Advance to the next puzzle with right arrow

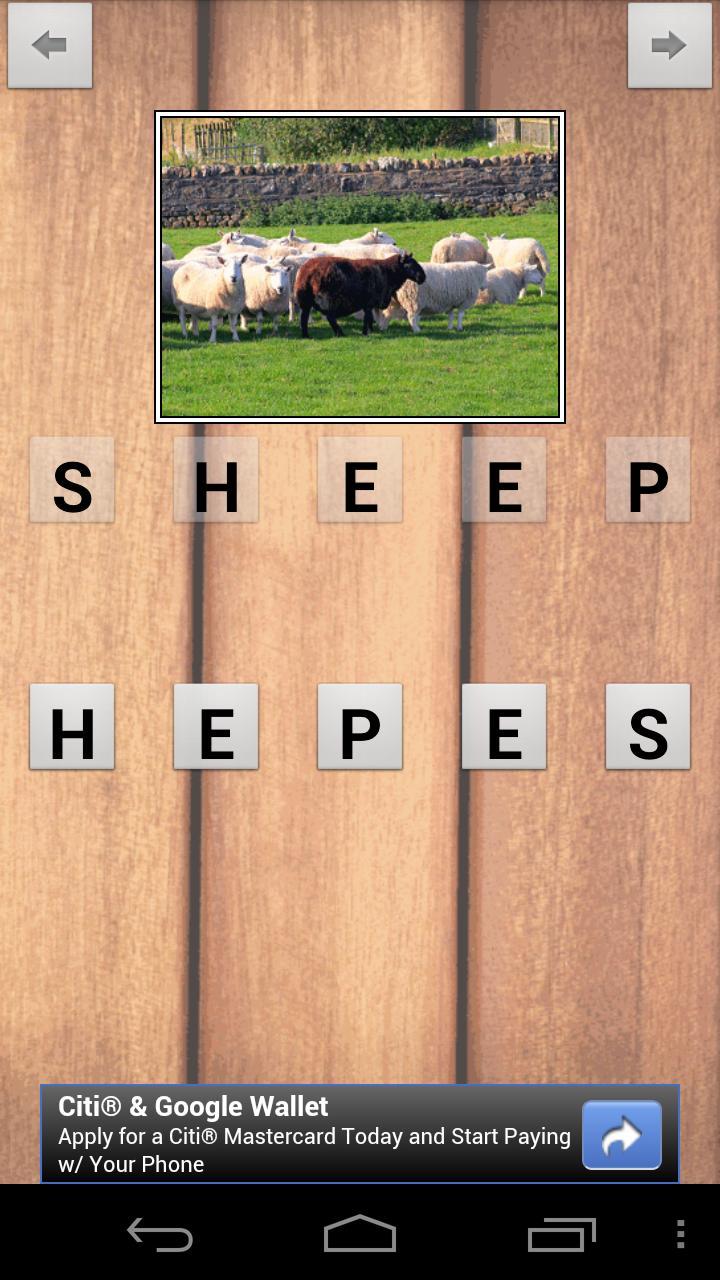pyautogui.click(x=669, y=45)
